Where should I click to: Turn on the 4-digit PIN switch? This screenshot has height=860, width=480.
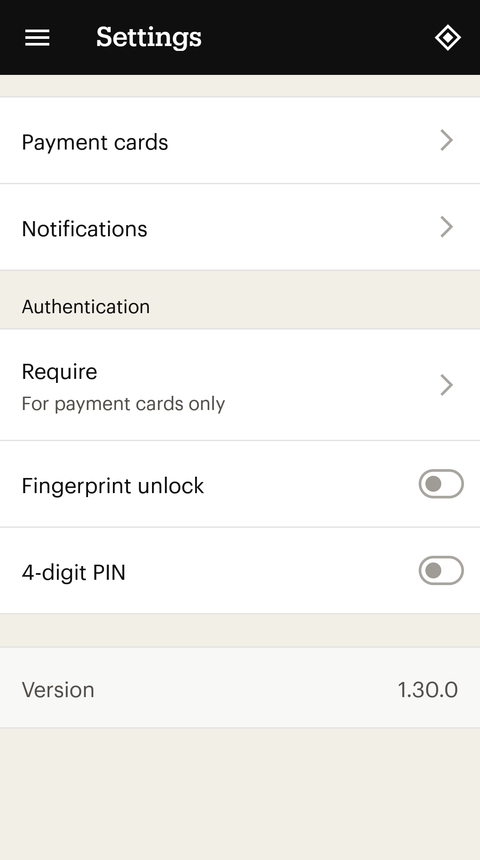441,570
